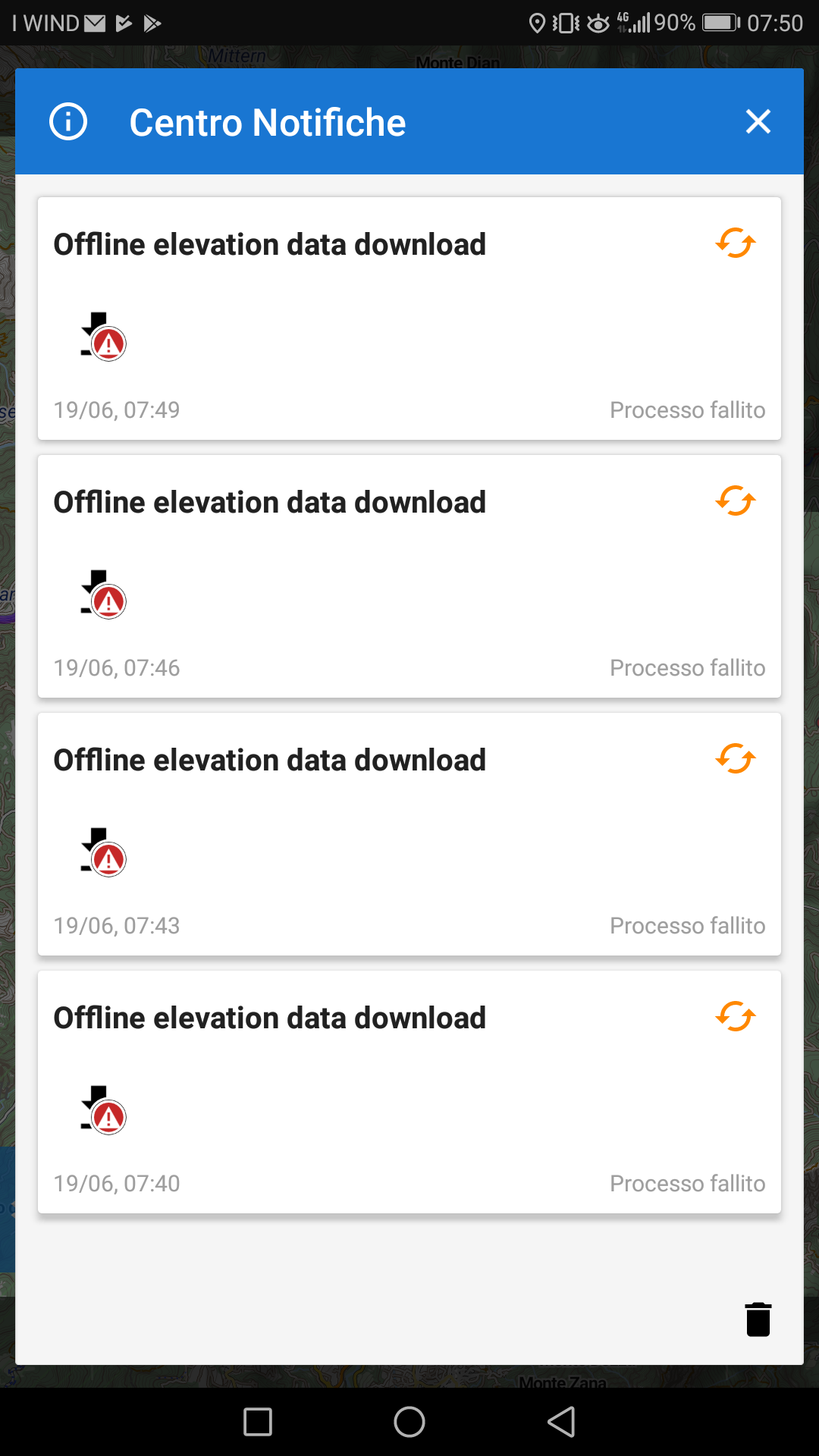Retry the download failed at 07:40

click(735, 1017)
